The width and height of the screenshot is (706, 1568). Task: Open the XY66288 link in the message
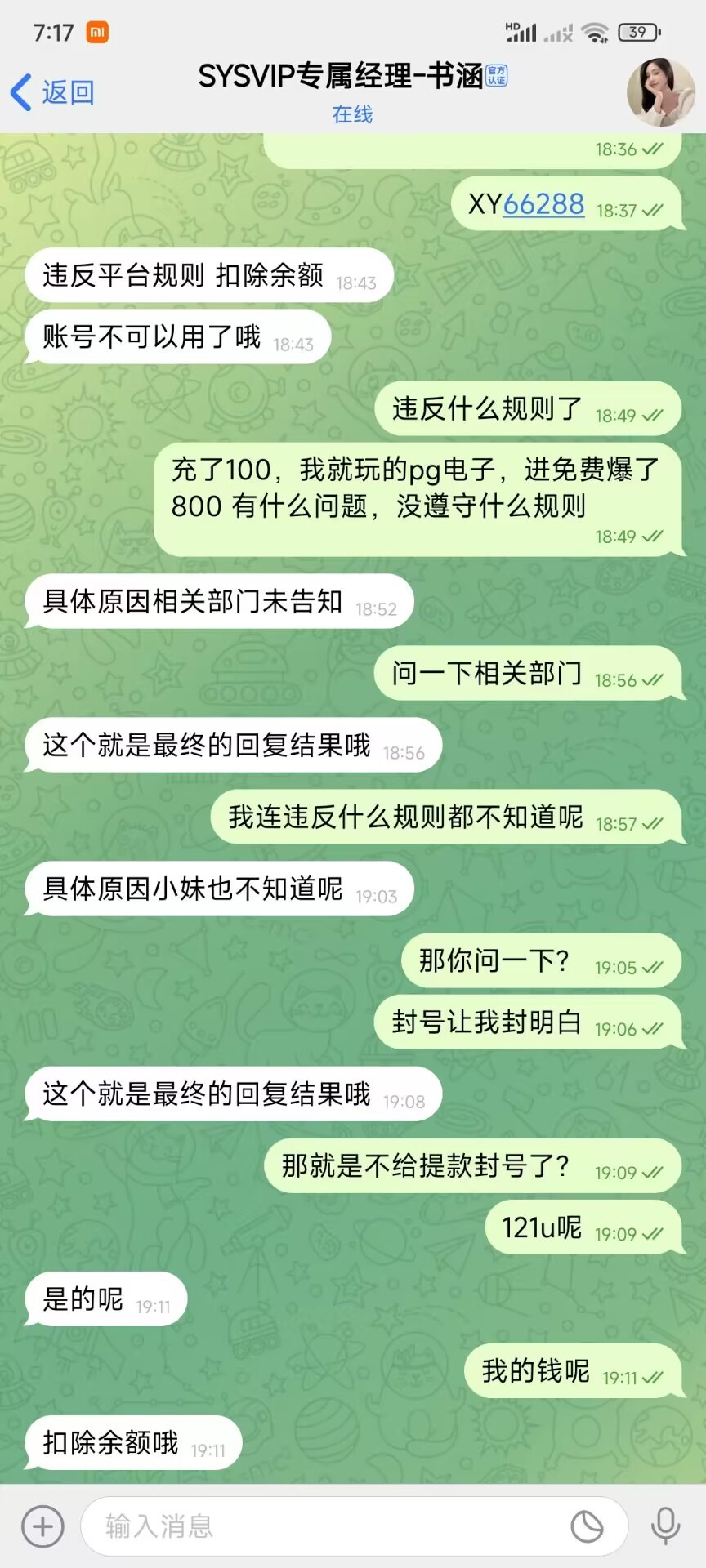coord(544,204)
